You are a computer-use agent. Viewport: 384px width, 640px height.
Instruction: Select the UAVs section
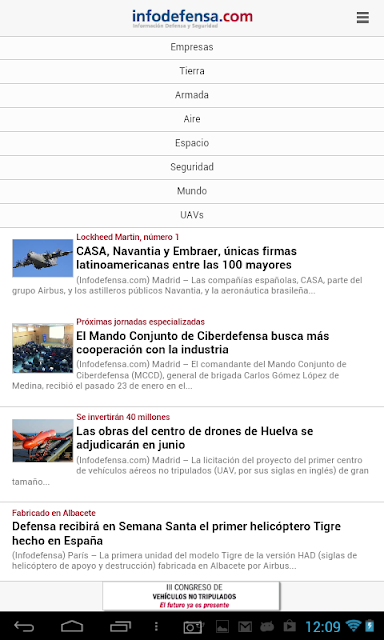click(x=192, y=216)
